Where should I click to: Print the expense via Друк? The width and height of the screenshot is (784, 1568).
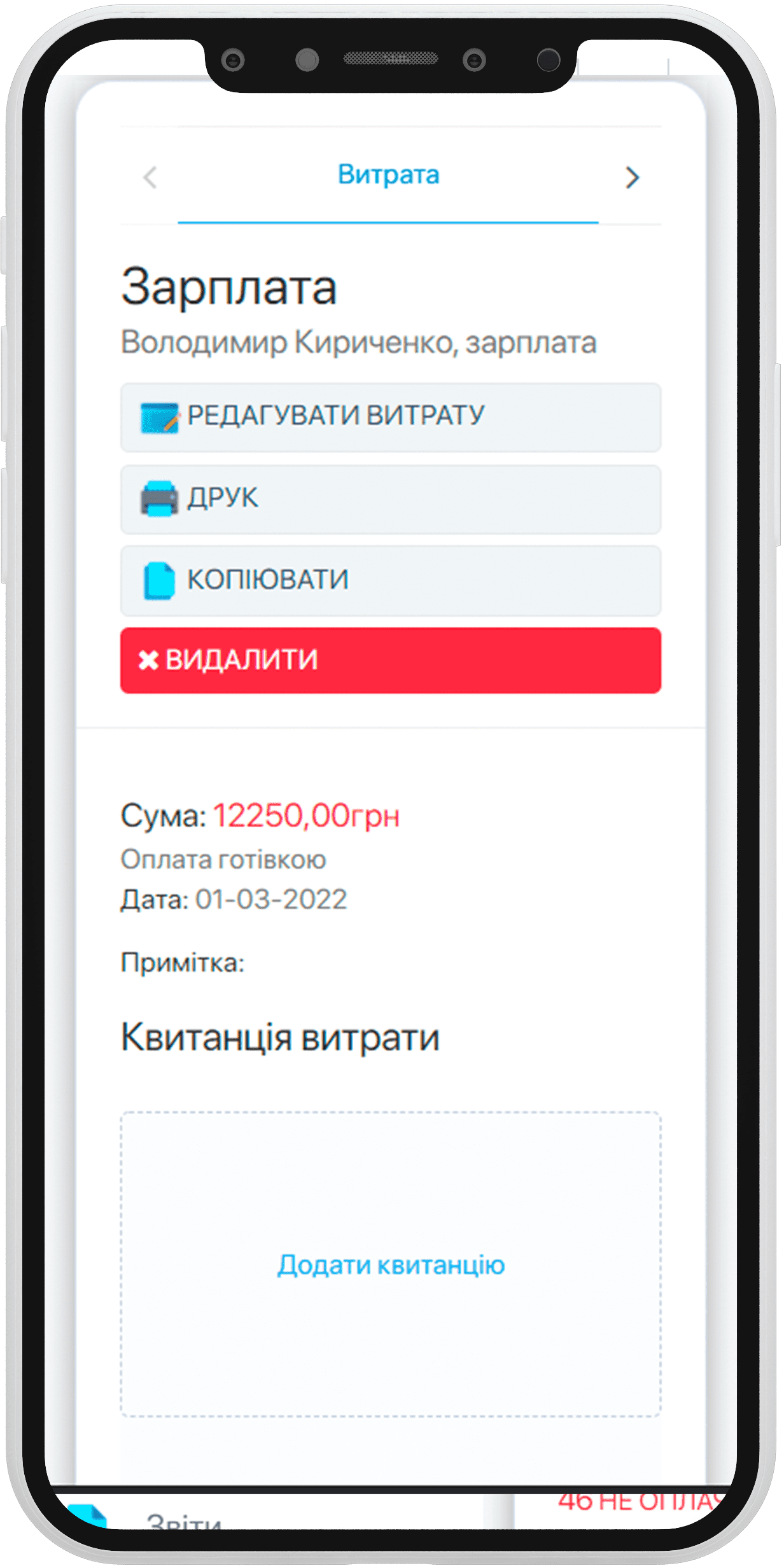pos(390,499)
